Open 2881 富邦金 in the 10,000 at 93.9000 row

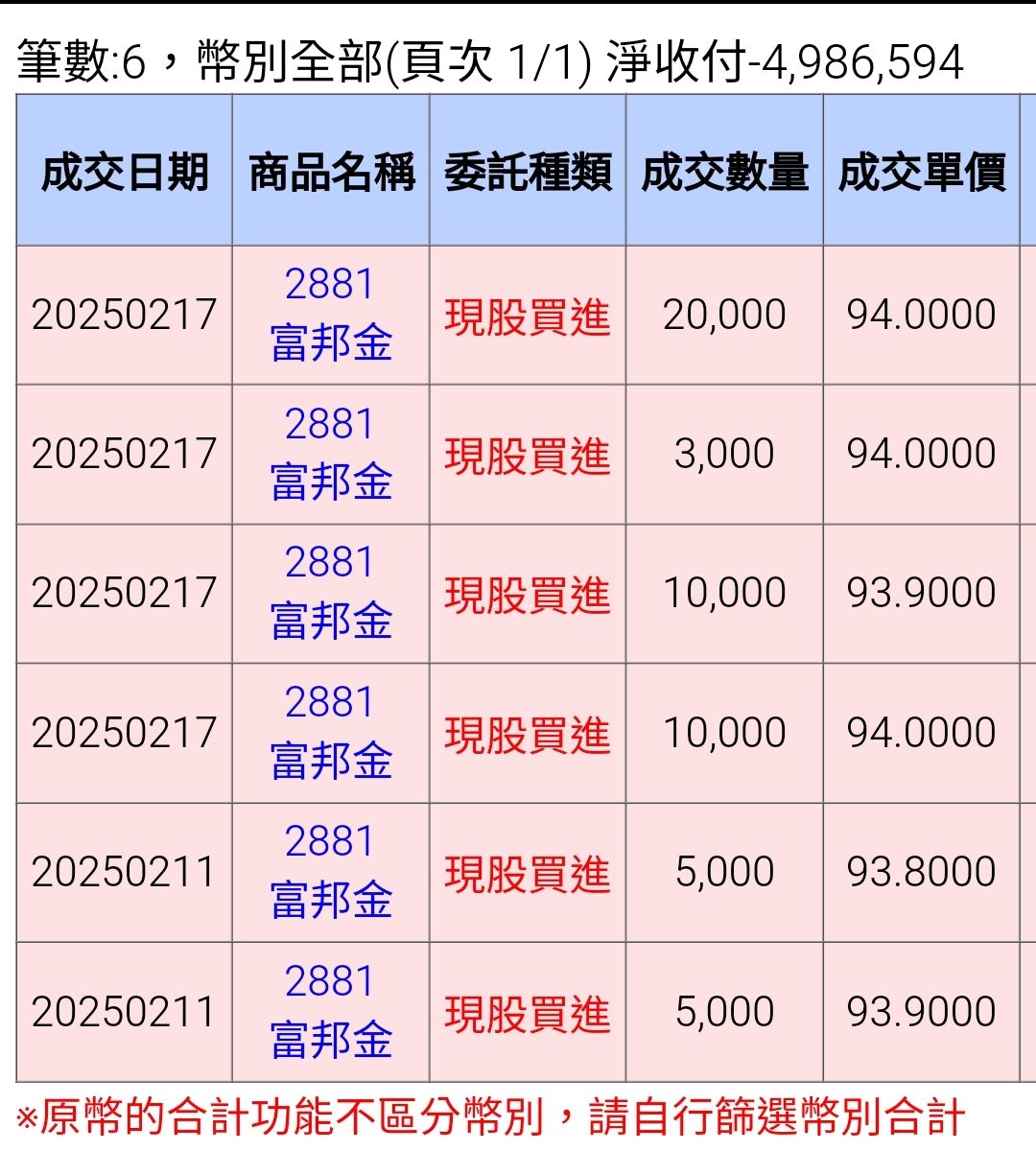pyautogui.click(x=331, y=593)
